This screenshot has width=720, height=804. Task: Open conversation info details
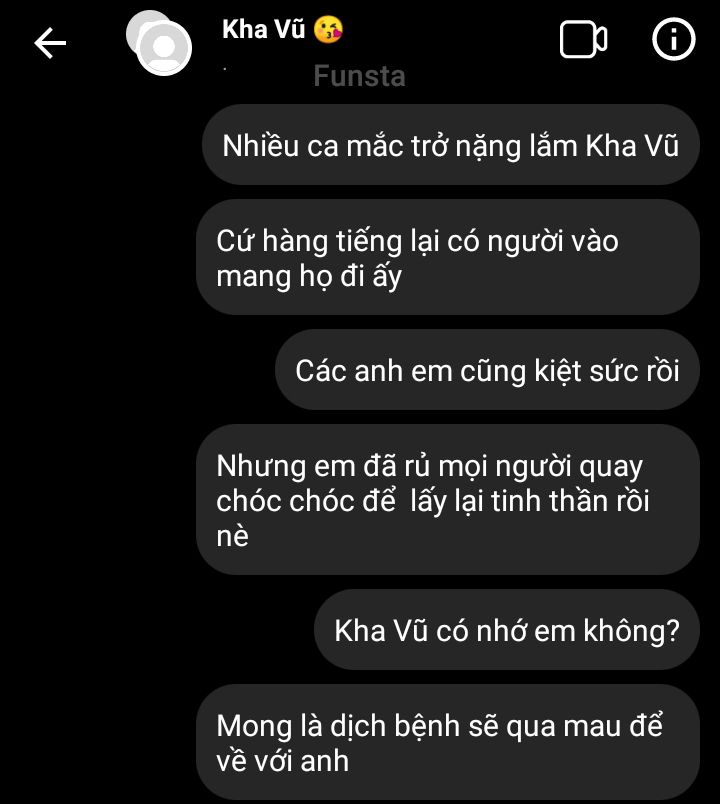673,40
